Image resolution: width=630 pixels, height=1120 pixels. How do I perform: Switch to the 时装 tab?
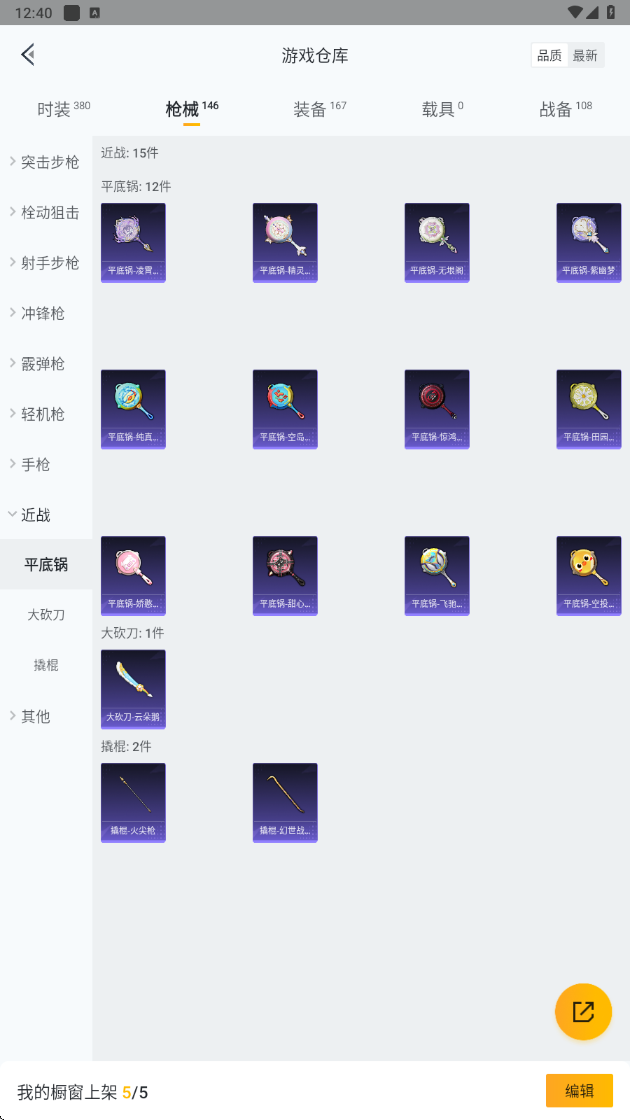(64, 109)
